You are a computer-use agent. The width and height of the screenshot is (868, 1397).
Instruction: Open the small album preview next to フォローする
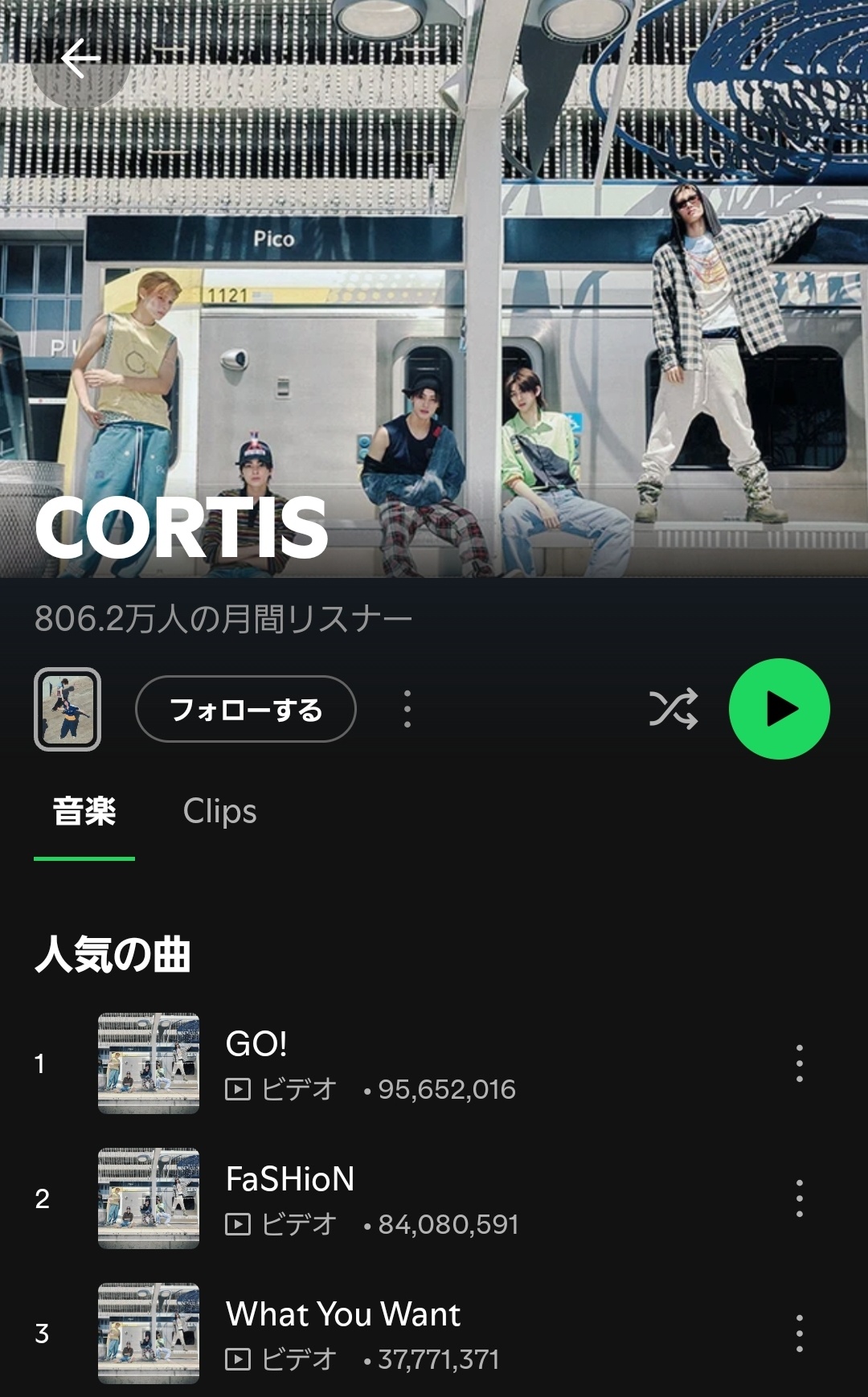point(68,709)
